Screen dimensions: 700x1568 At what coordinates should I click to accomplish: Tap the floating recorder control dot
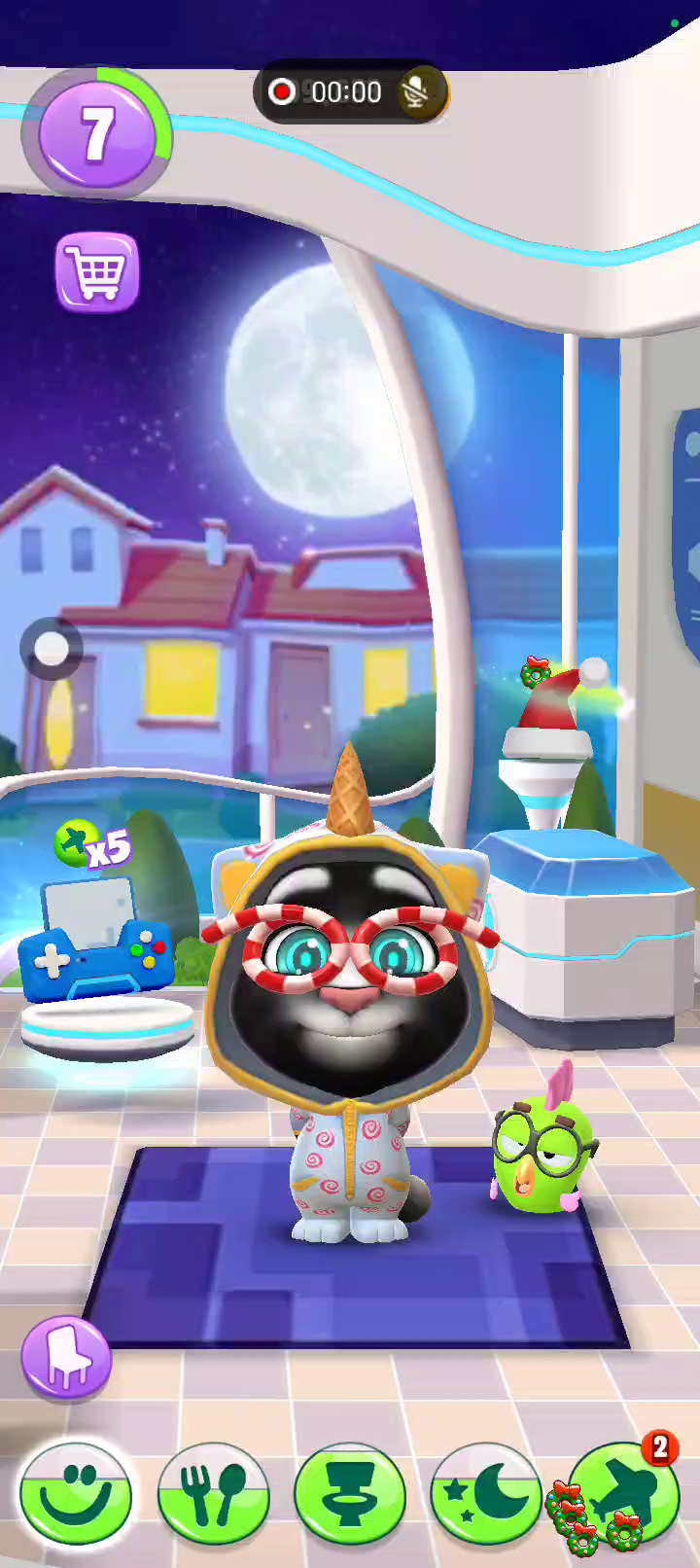click(x=51, y=648)
